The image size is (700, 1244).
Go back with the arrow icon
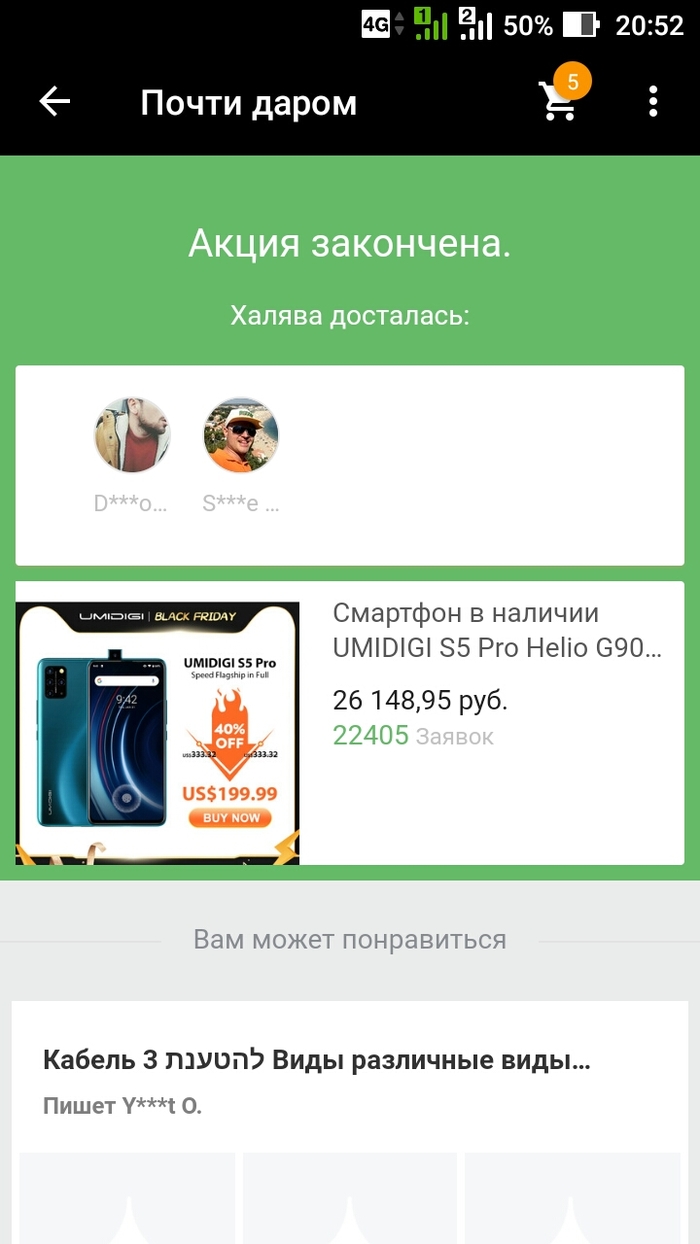[55, 102]
